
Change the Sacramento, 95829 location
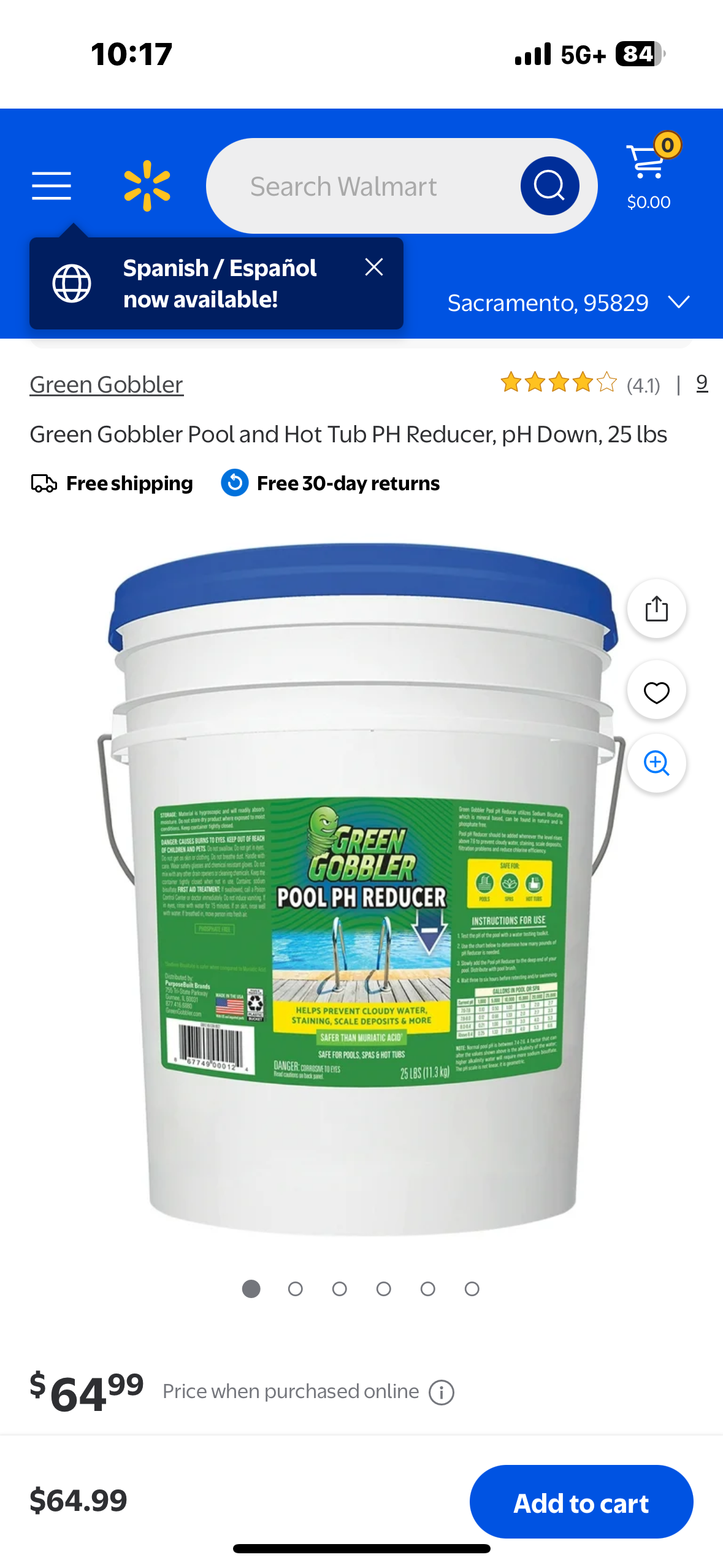click(568, 302)
